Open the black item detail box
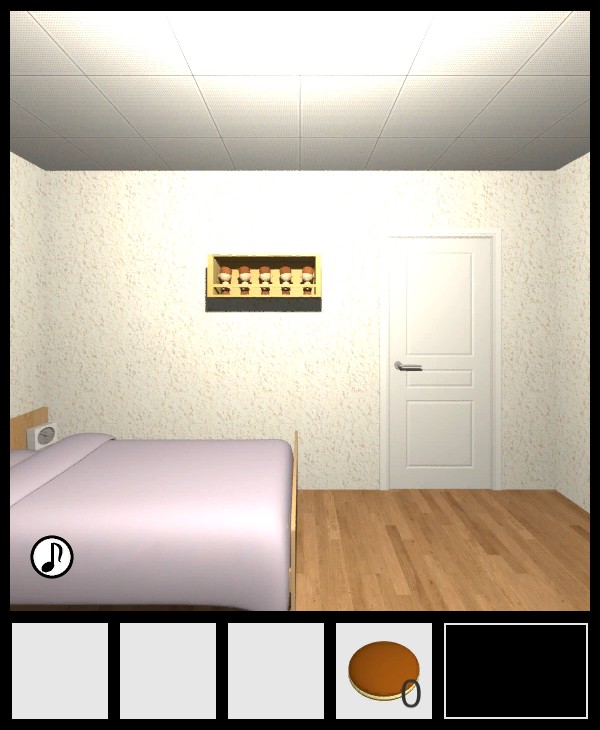The width and height of the screenshot is (600, 730). point(516,671)
